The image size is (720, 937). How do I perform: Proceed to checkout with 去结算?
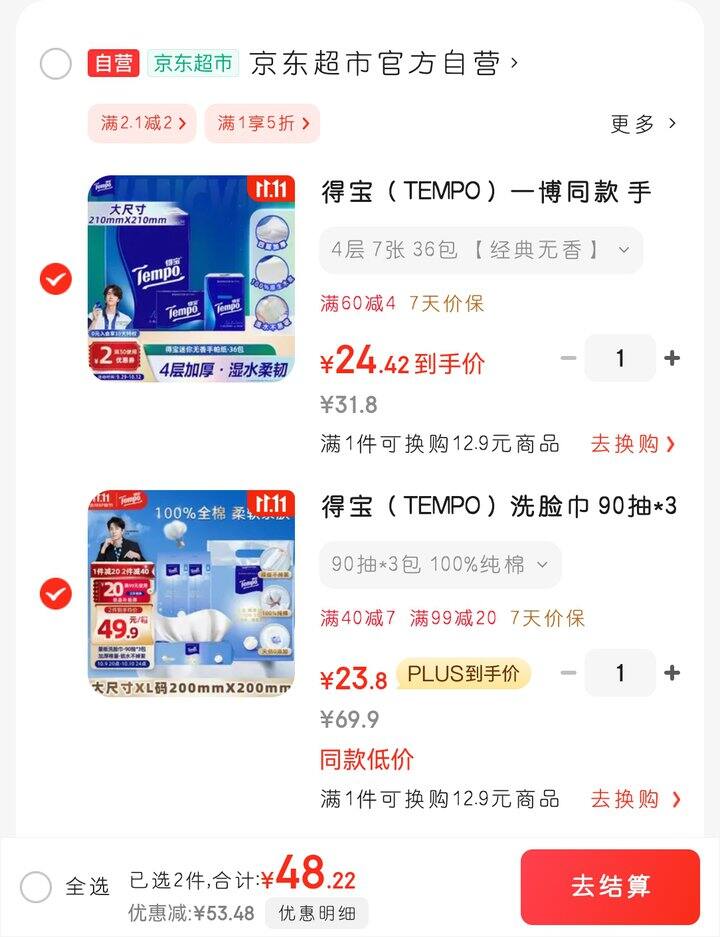610,887
